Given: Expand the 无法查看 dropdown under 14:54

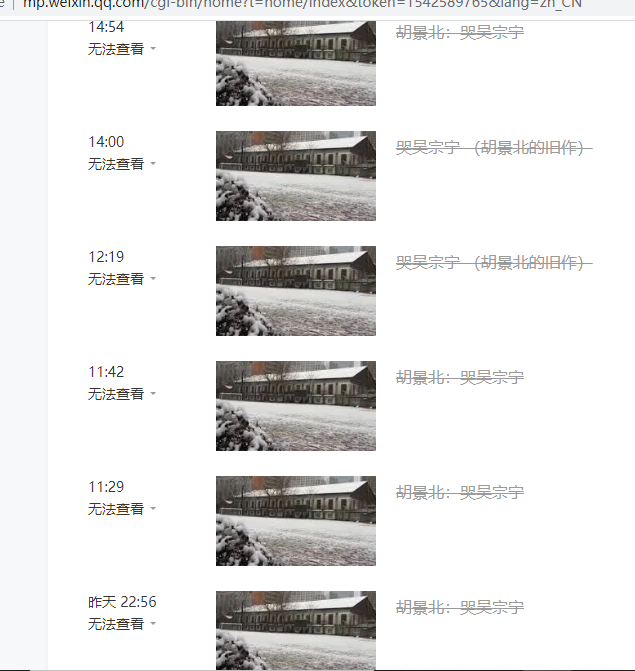Looking at the screenshot, I should tap(122, 49).
